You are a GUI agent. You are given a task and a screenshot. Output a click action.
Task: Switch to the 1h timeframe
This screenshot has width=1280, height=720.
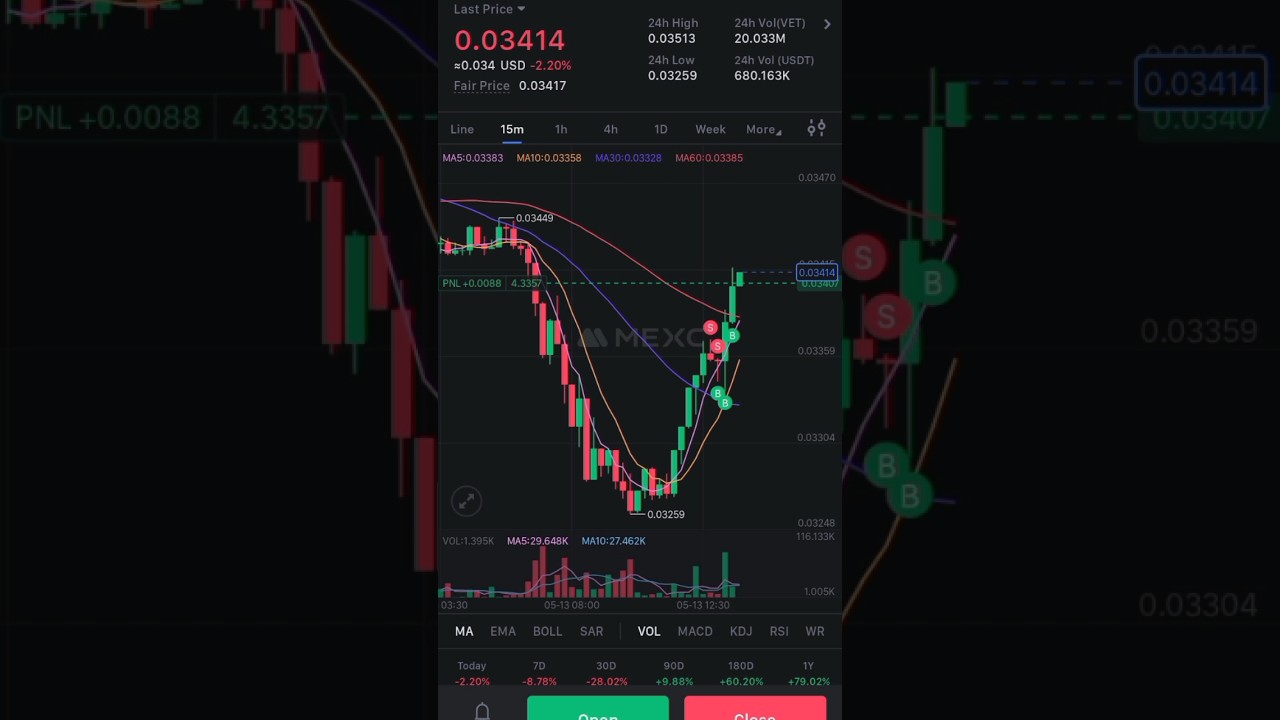click(x=561, y=129)
